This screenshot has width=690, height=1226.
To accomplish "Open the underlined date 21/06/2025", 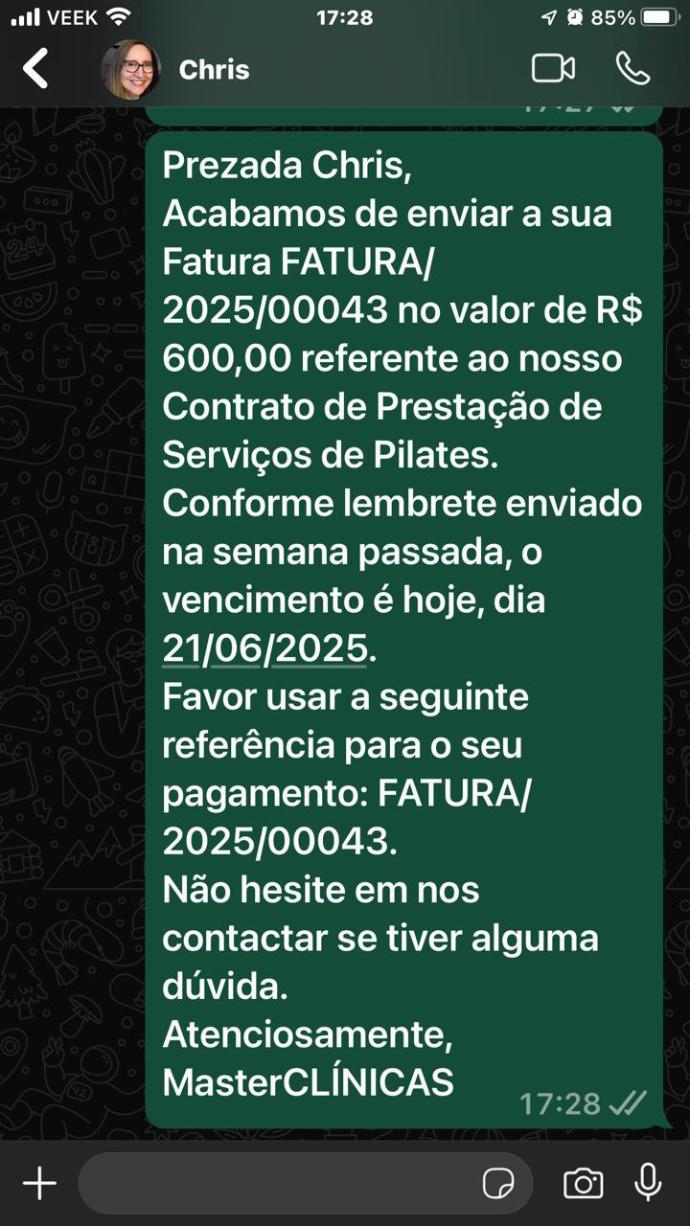I will point(265,650).
